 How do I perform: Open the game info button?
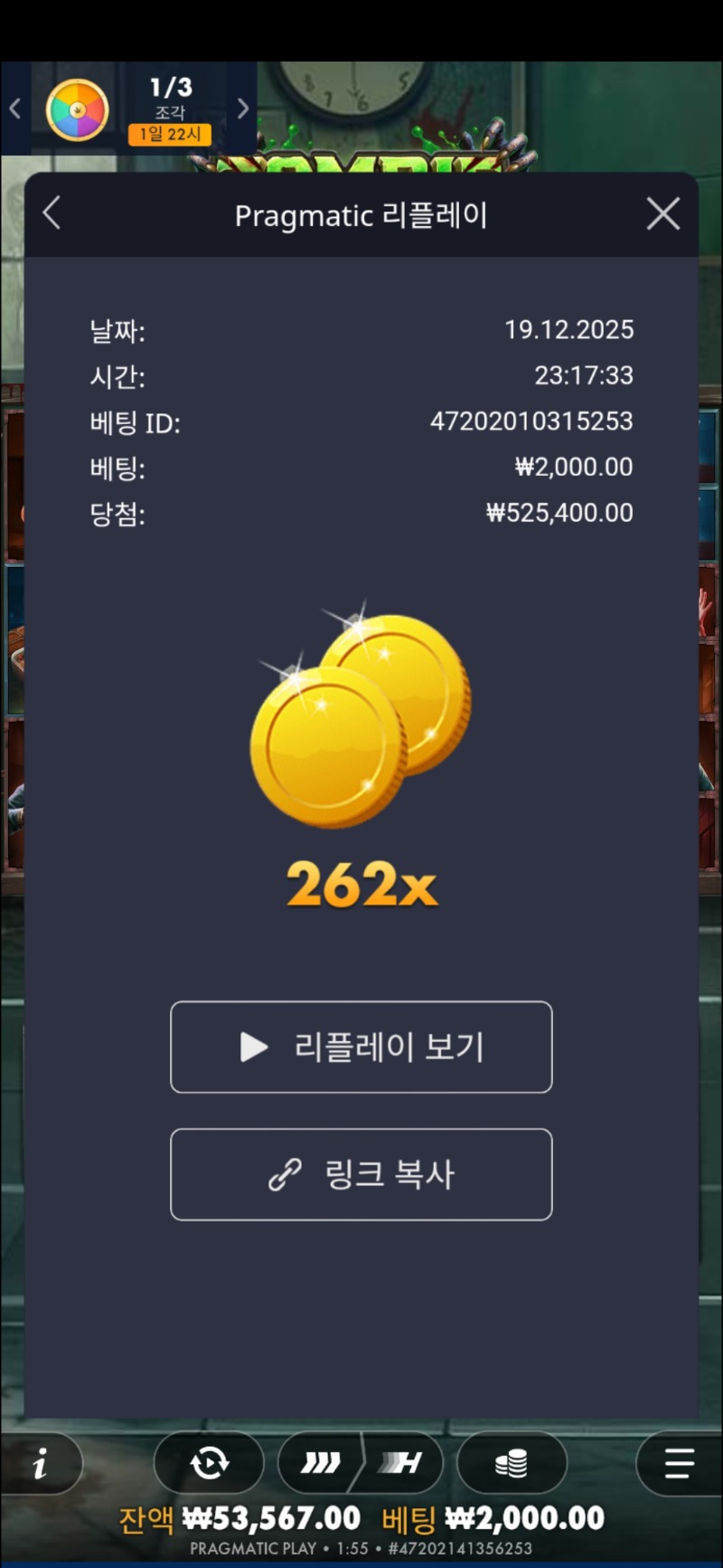40,1463
